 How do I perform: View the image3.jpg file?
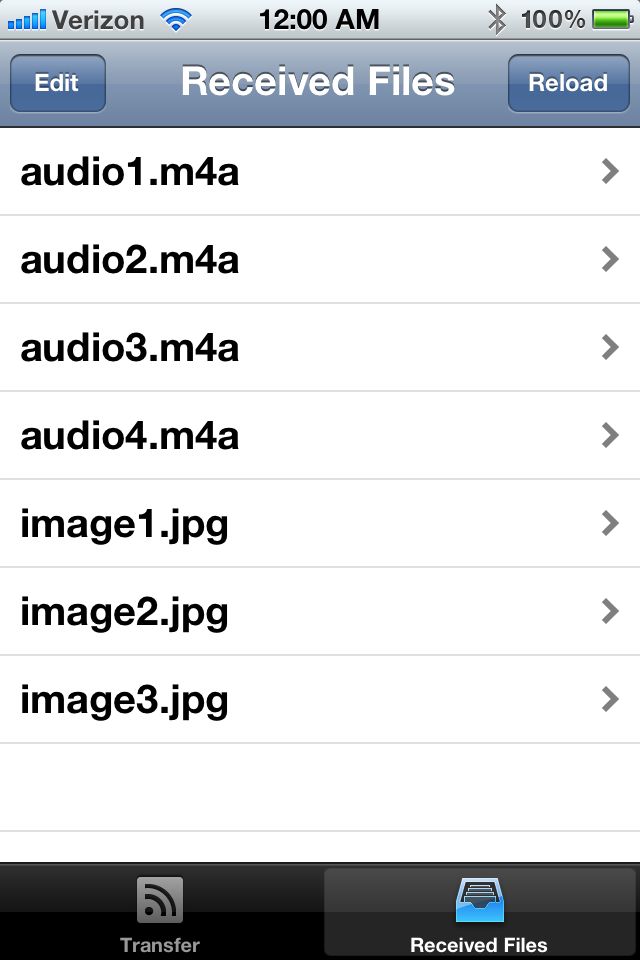[320, 700]
